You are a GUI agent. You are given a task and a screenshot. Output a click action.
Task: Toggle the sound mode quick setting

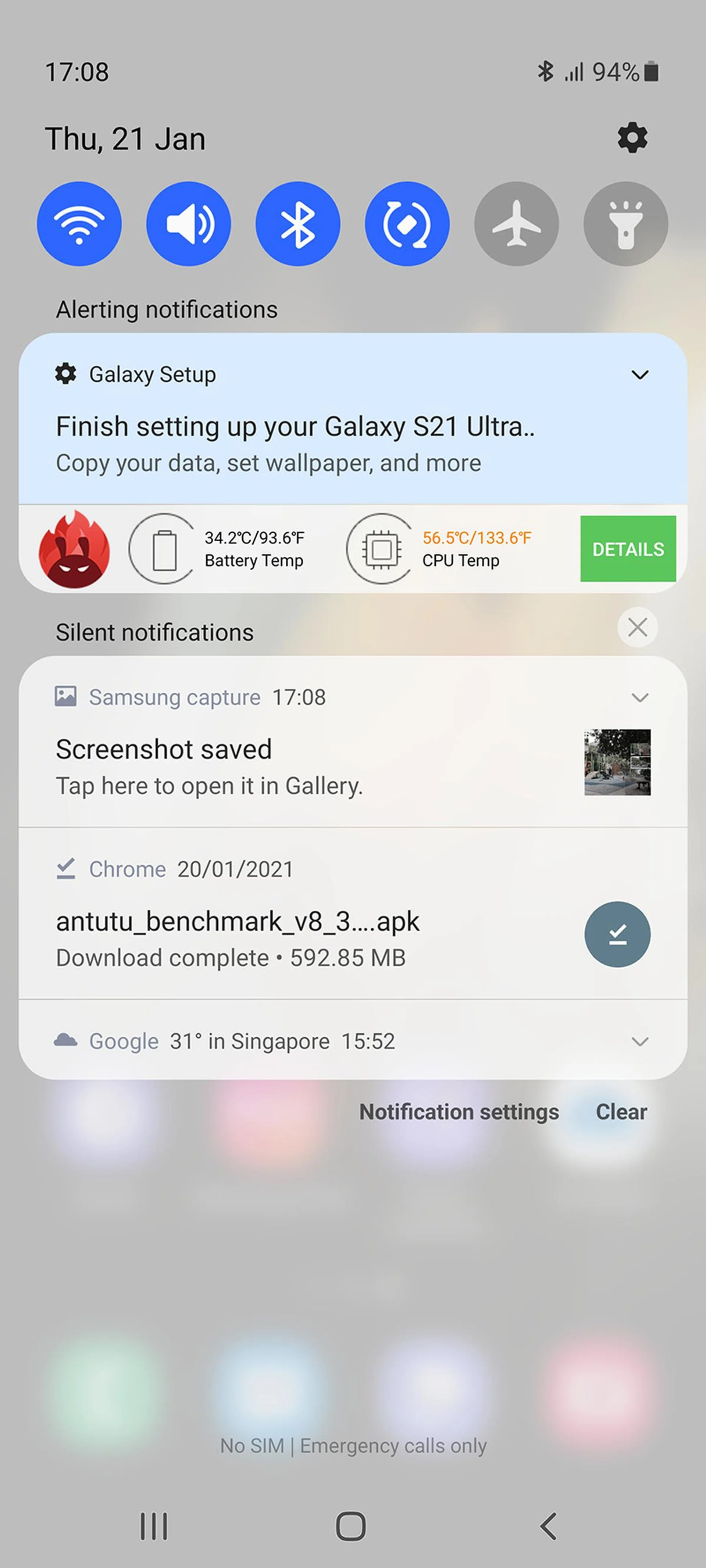point(189,223)
